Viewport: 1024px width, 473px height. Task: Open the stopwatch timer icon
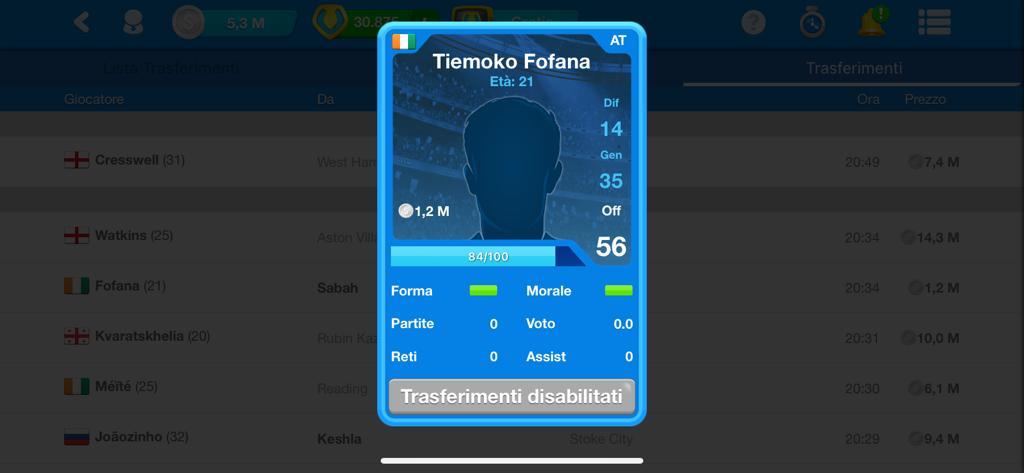(812, 22)
